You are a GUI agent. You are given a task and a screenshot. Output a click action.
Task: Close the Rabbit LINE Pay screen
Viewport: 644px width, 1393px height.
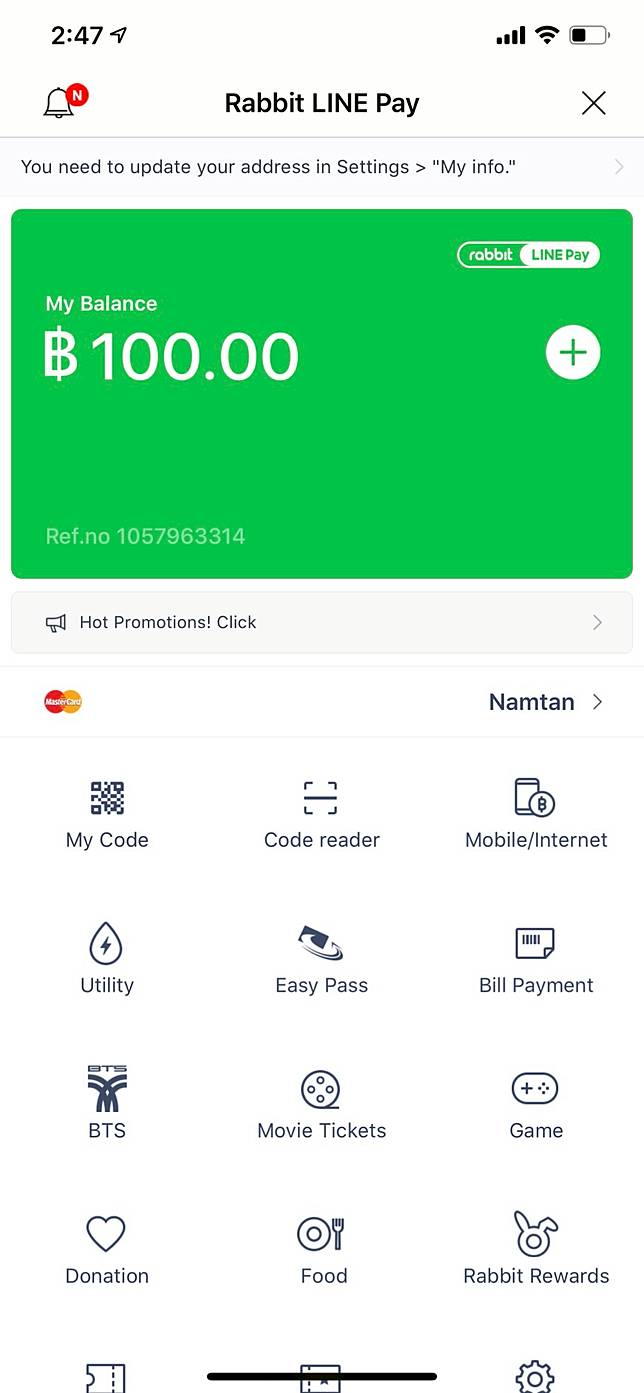[x=593, y=102]
